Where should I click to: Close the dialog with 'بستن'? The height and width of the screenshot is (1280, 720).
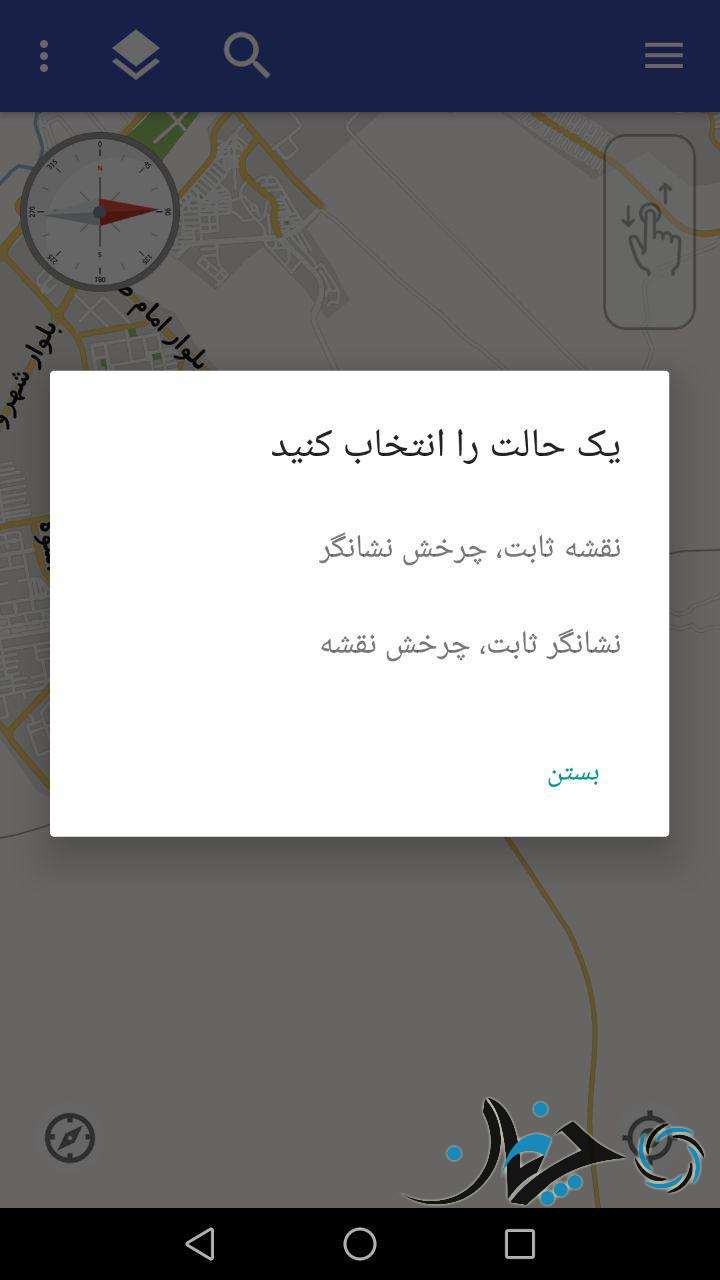(573, 774)
